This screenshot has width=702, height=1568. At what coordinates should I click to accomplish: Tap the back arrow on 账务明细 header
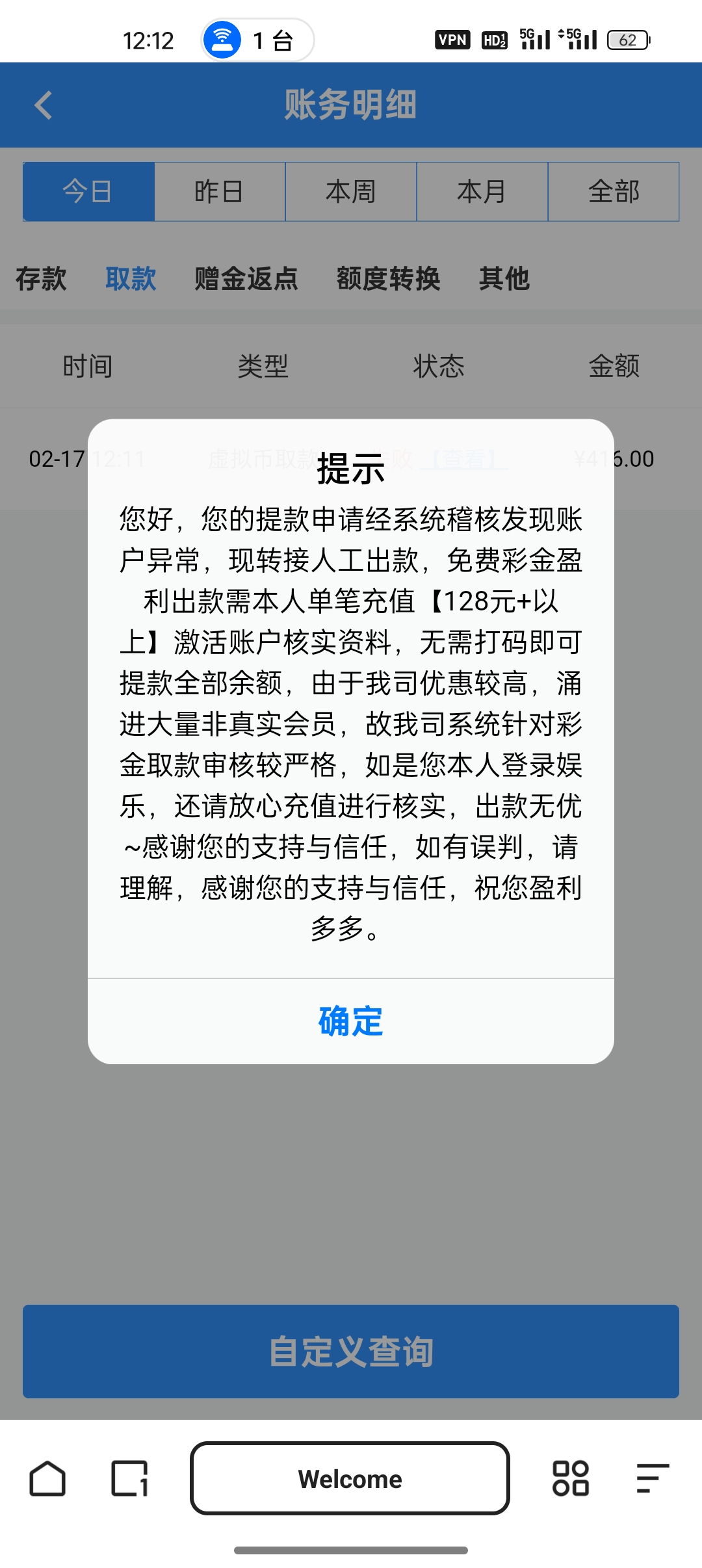[x=44, y=105]
